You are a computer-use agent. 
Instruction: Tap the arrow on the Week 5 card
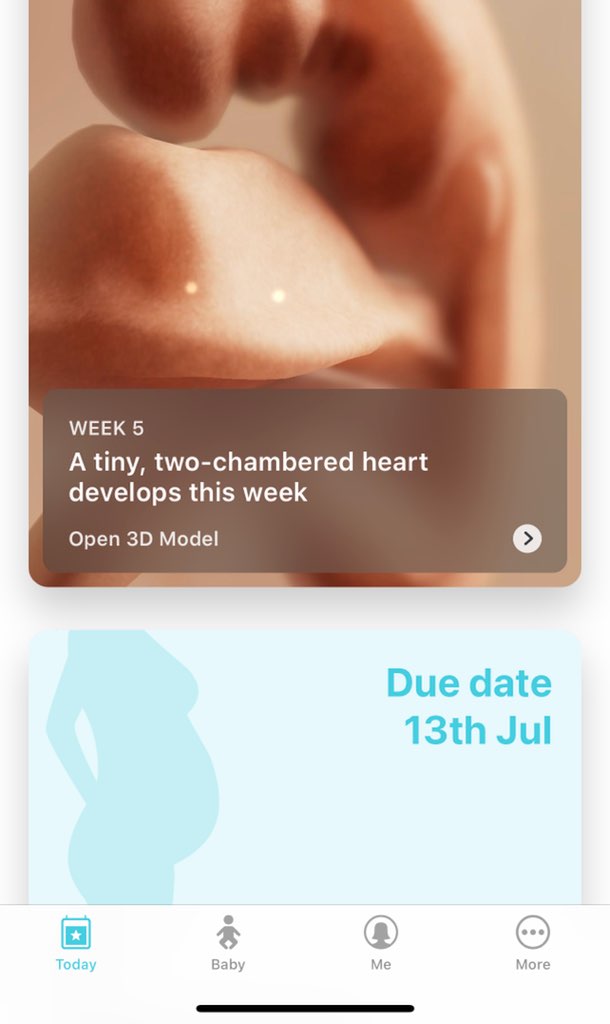pyautogui.click(x=527, y=539)
